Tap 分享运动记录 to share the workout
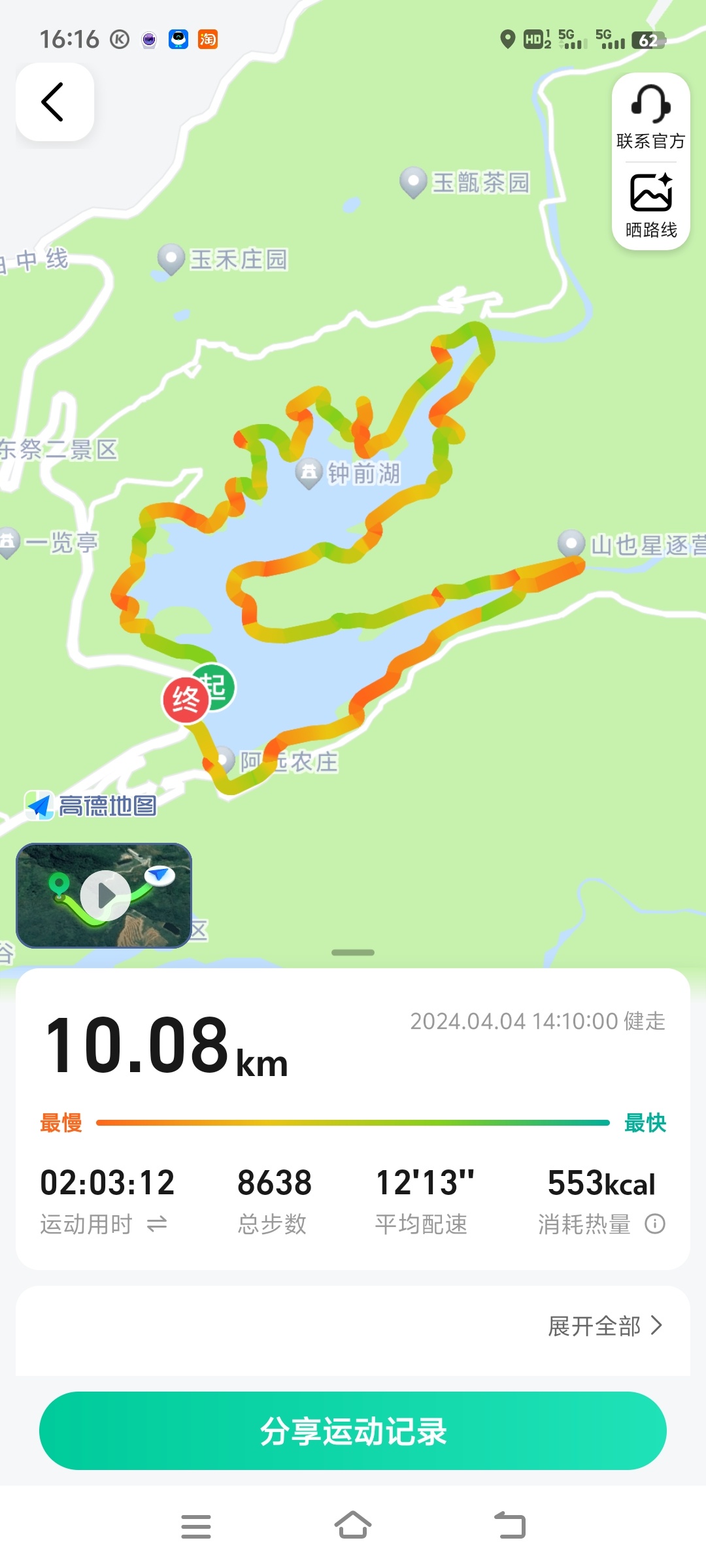 (353, 1431)
